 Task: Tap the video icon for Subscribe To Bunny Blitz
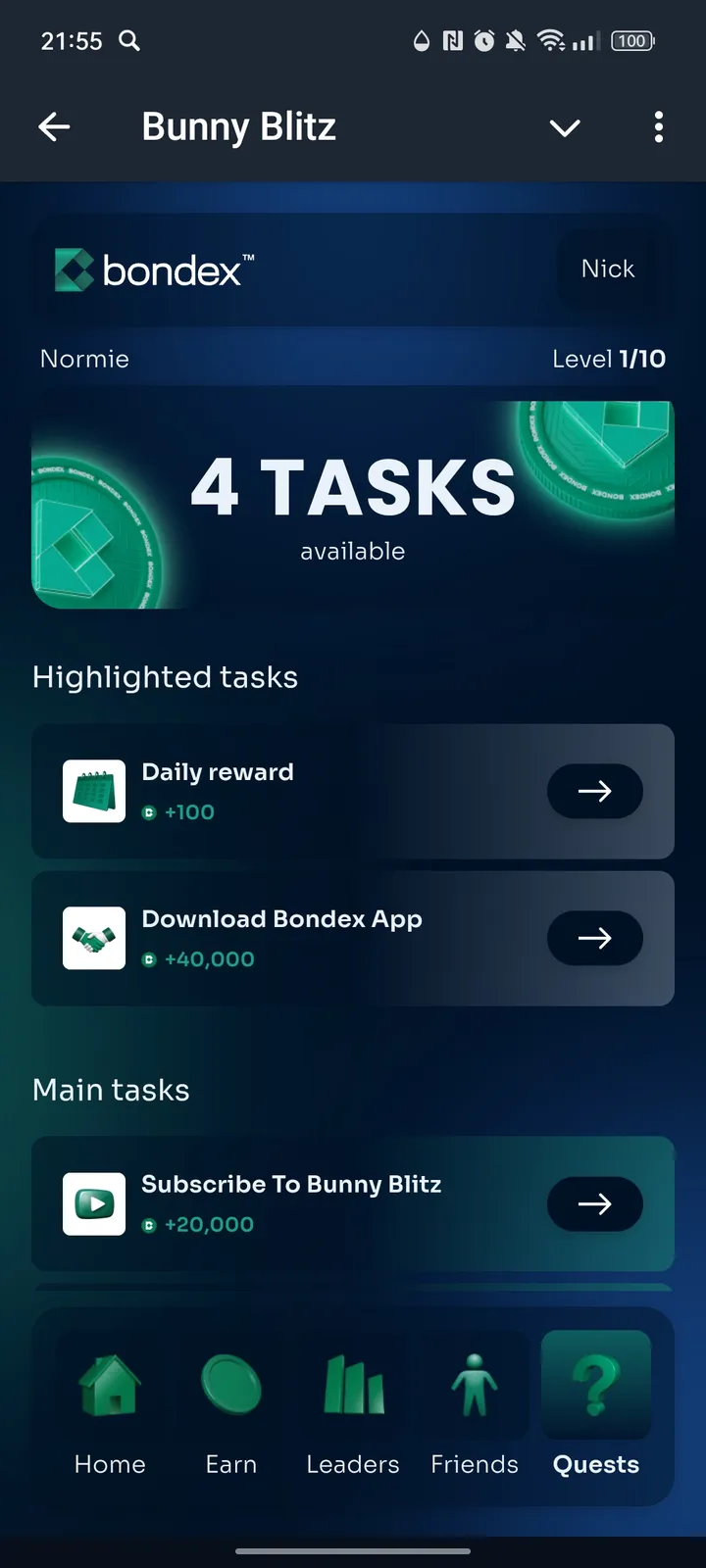(x=93, y=1203)
